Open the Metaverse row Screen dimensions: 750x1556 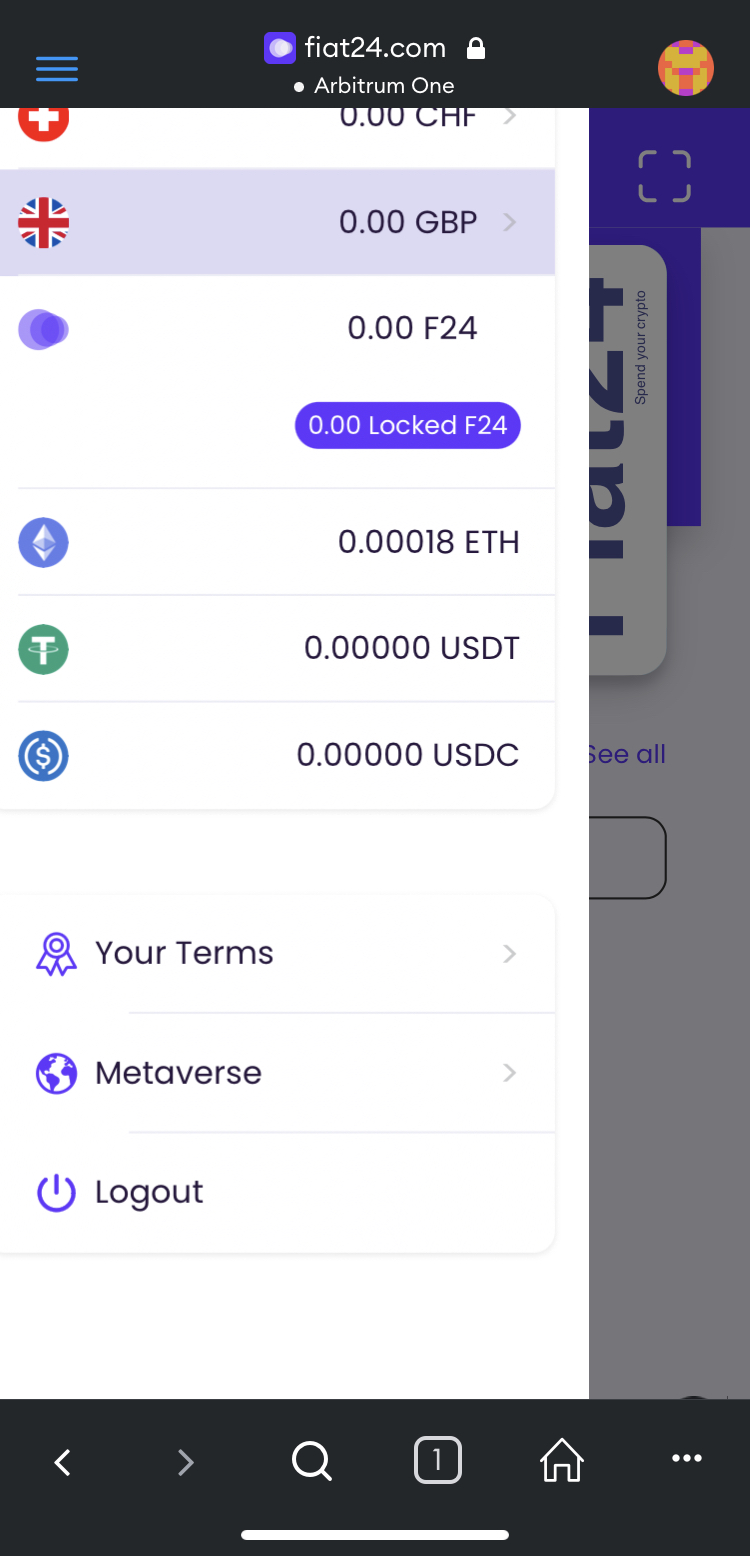[x=277, y=1073]
